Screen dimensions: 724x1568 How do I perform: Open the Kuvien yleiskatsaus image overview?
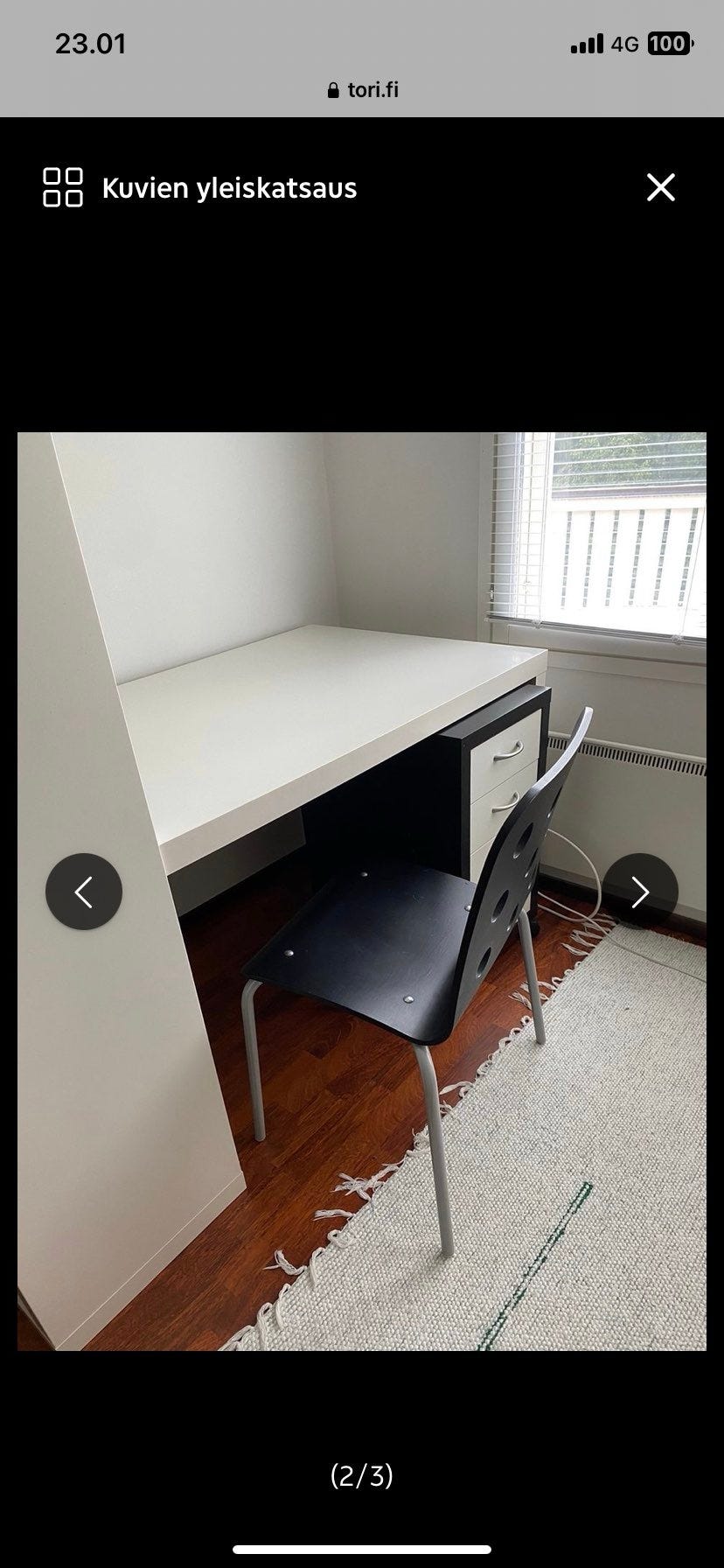click(x=199, y=187)
